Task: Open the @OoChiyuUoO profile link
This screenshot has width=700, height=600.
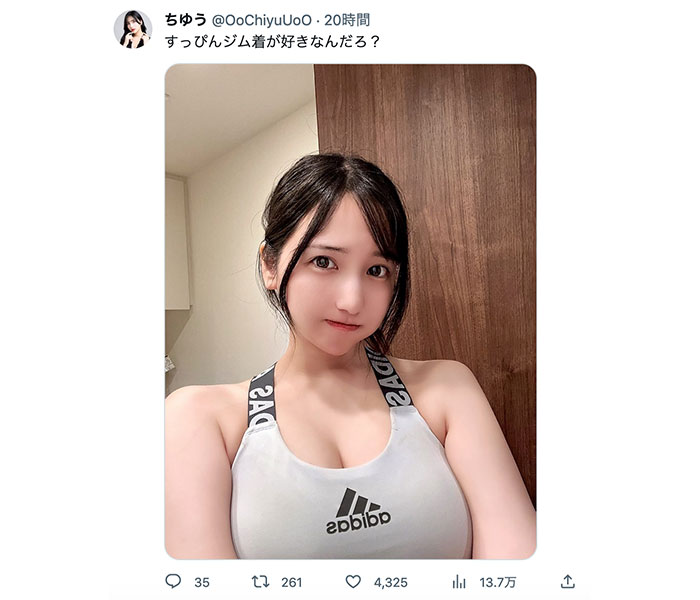Action: click(251, 19)
